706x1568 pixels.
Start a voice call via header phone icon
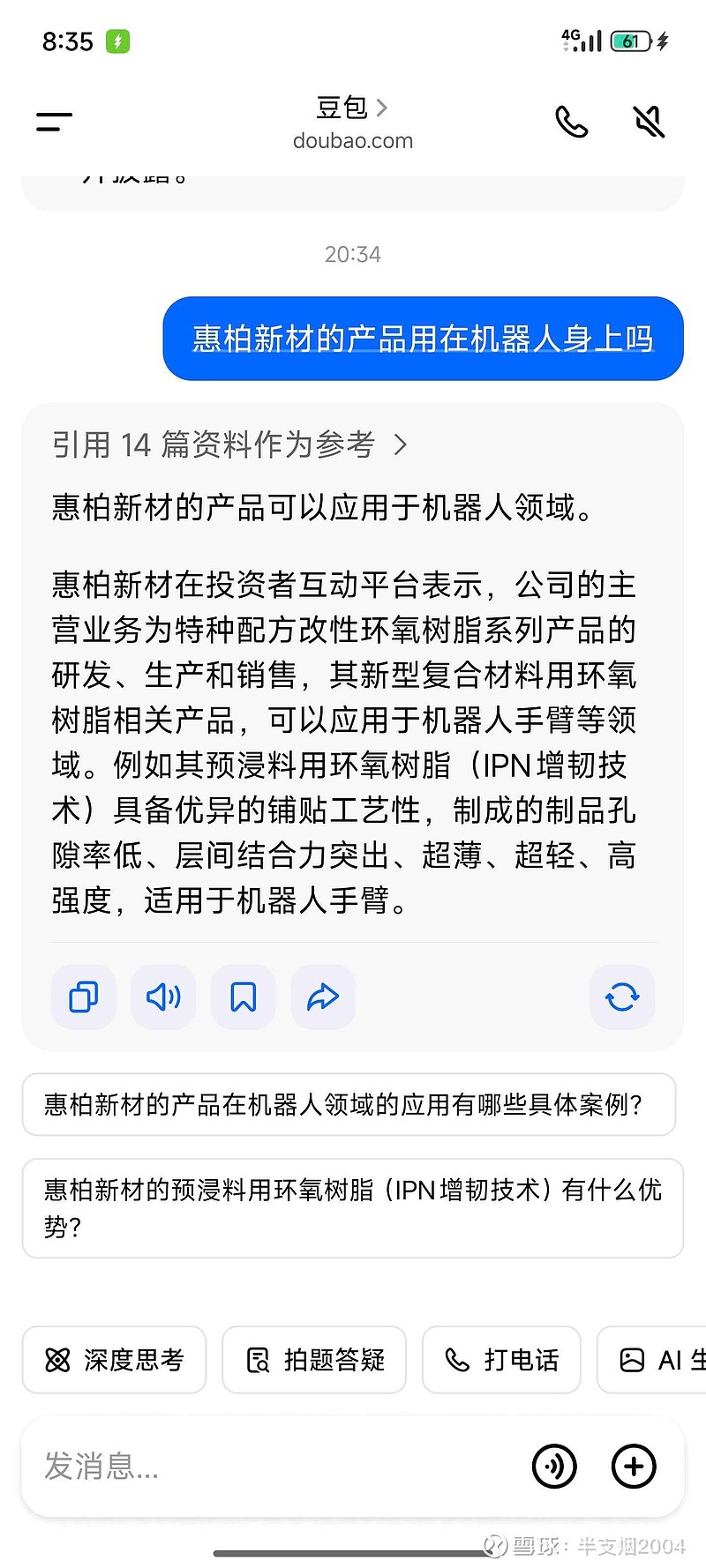pyautogui.click(x=572, y=122)
